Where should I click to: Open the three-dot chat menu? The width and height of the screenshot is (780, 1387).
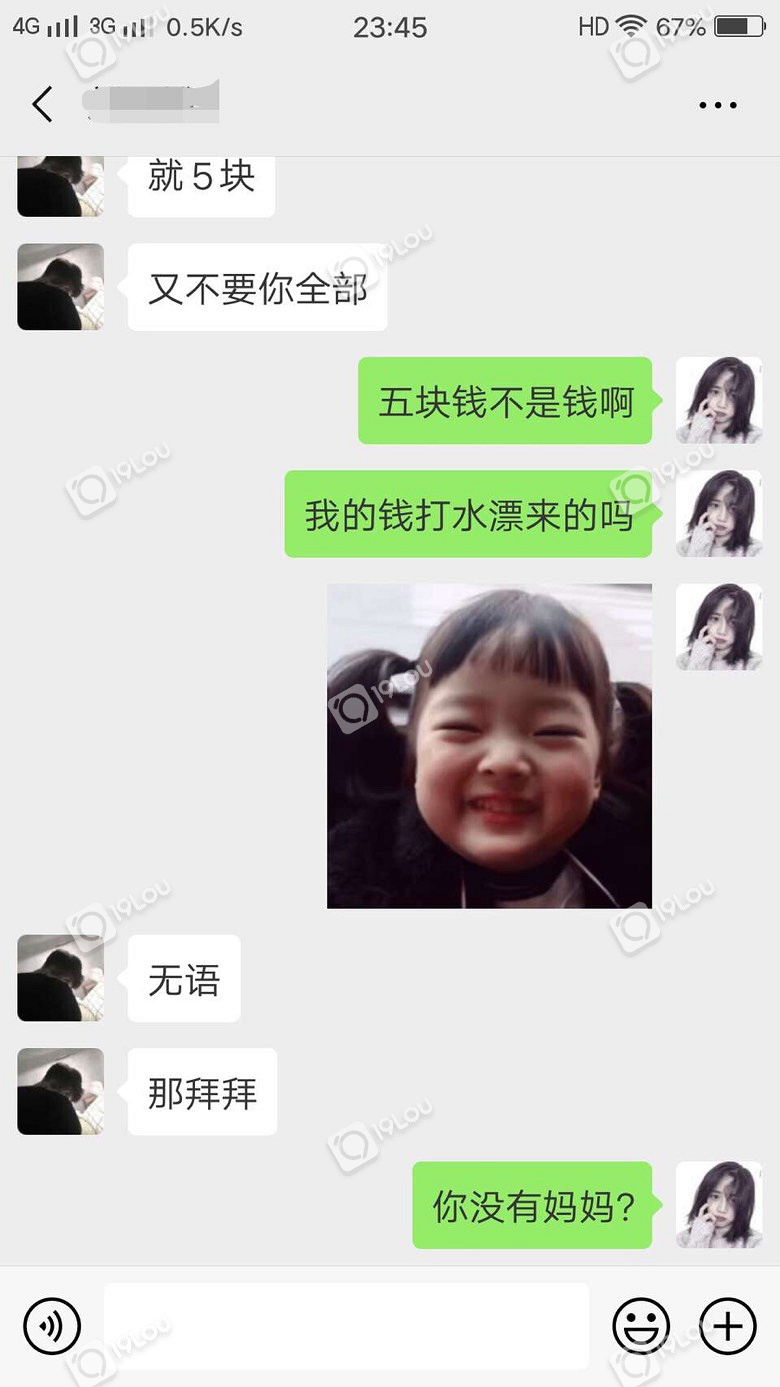pyautogui.click(x=717, y=105)
